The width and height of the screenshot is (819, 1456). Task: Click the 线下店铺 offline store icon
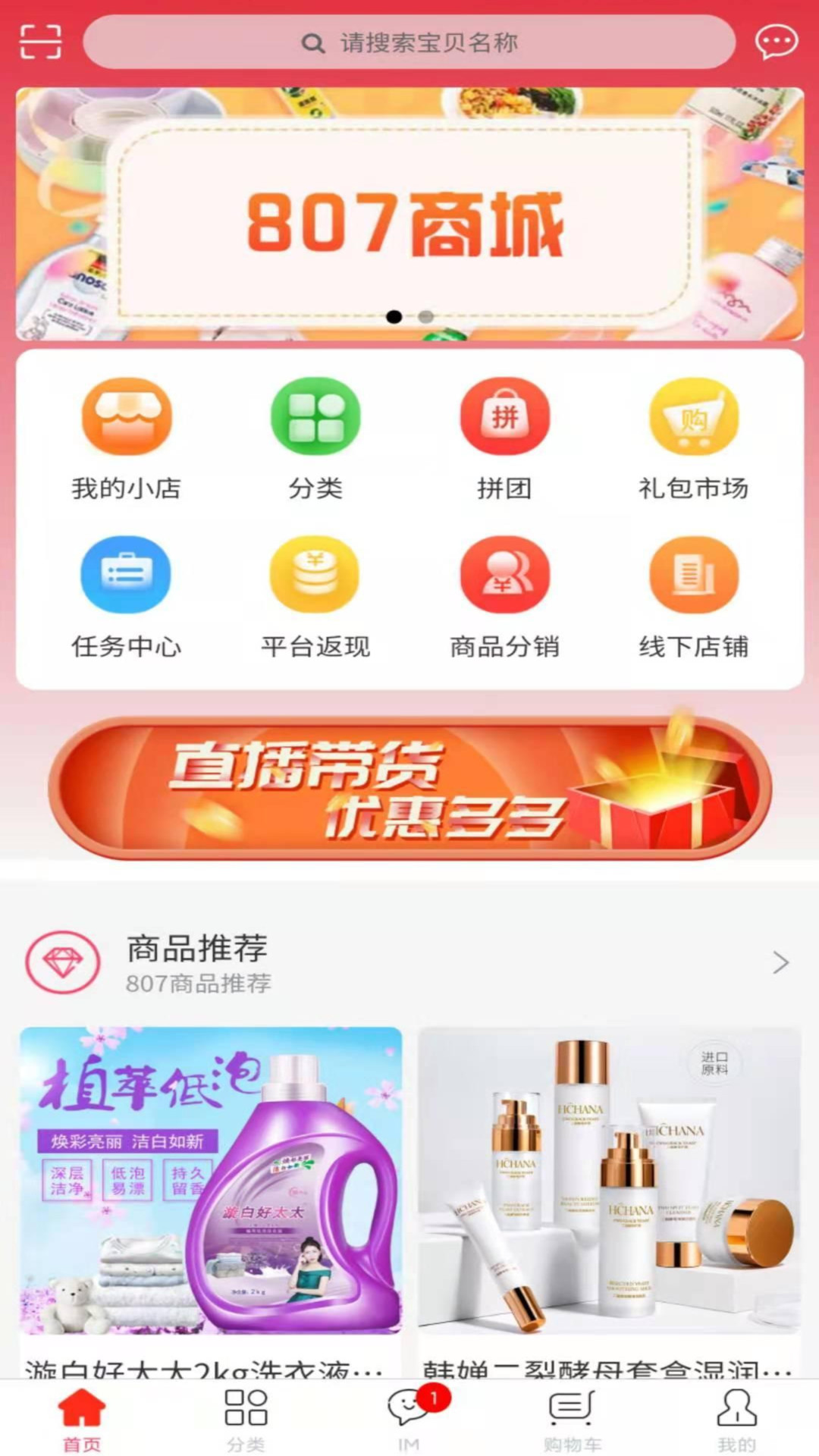coord(694,576)
